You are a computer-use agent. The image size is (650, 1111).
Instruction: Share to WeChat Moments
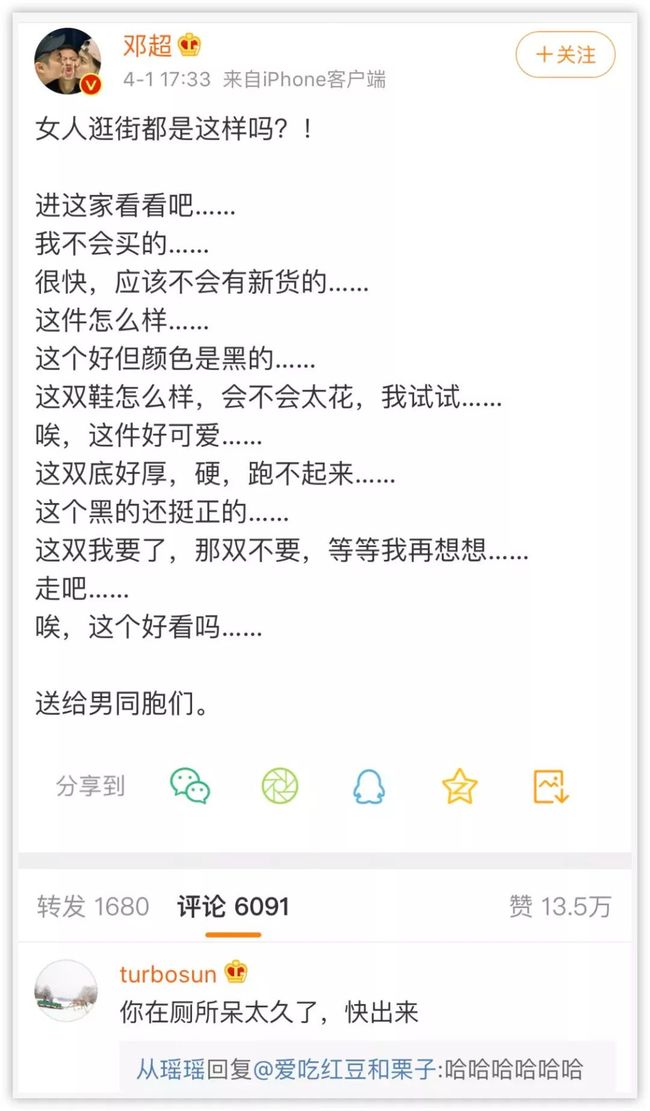[280, 786]
